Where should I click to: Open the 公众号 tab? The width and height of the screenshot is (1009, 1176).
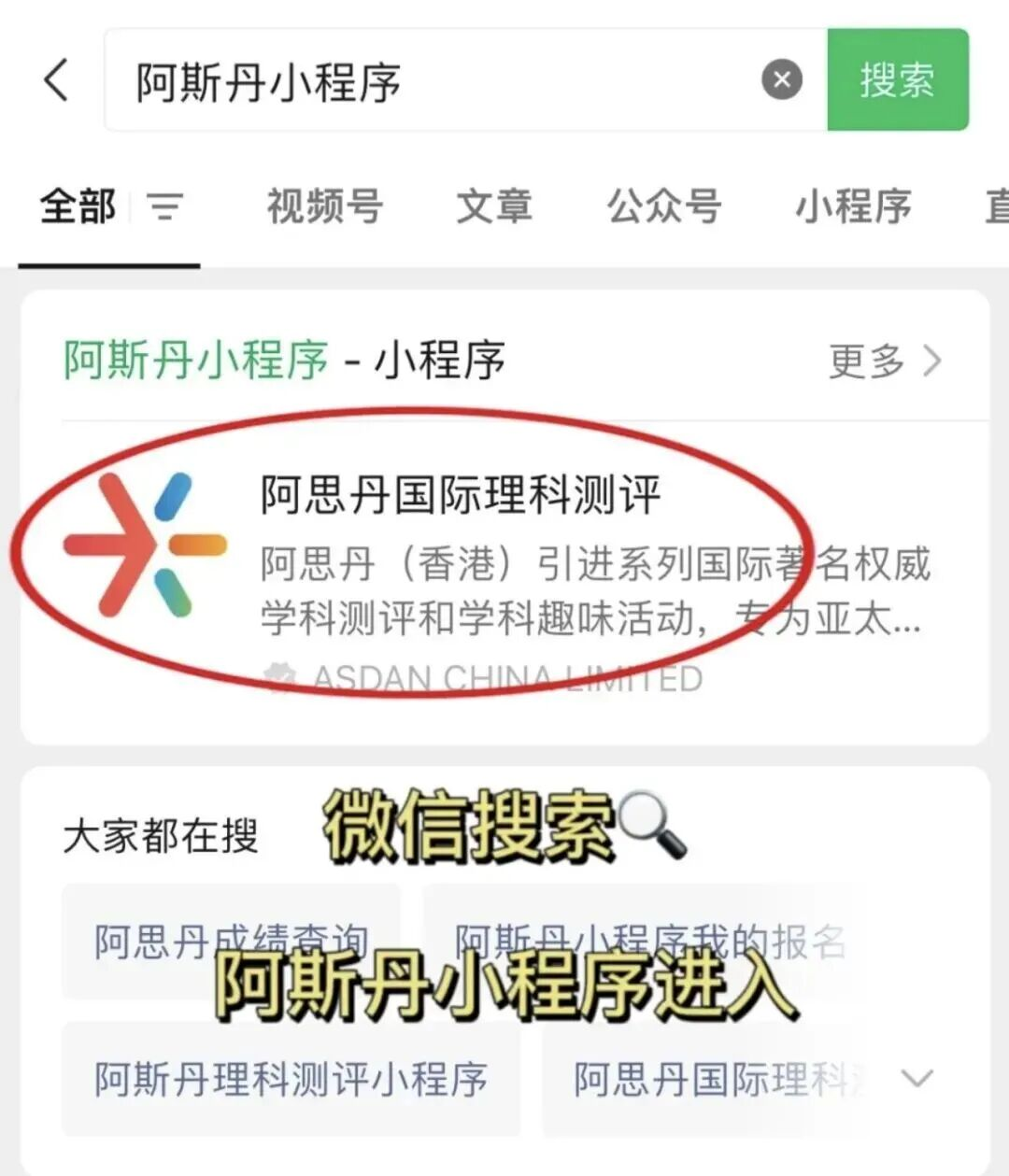(665, 207)
